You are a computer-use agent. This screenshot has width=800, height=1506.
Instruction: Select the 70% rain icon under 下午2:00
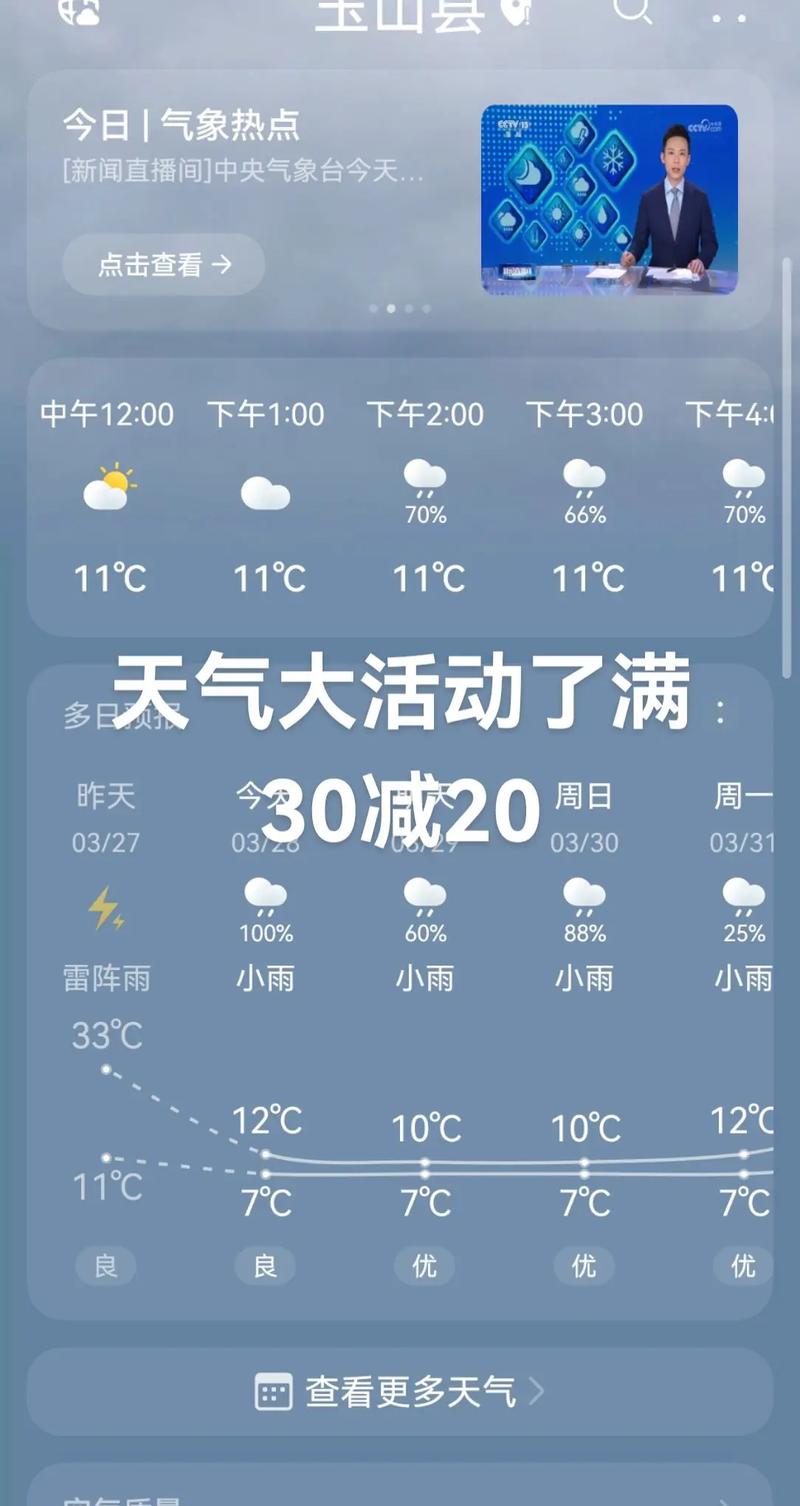424,480
